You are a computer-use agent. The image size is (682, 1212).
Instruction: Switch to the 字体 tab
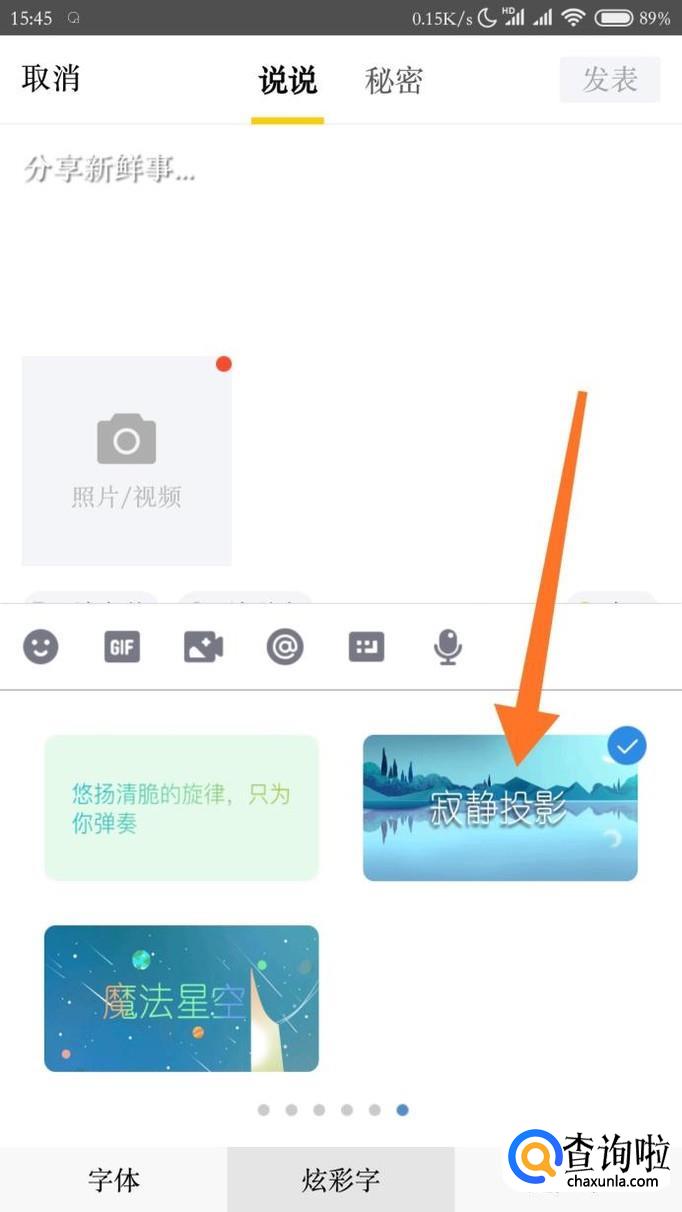113,1180
